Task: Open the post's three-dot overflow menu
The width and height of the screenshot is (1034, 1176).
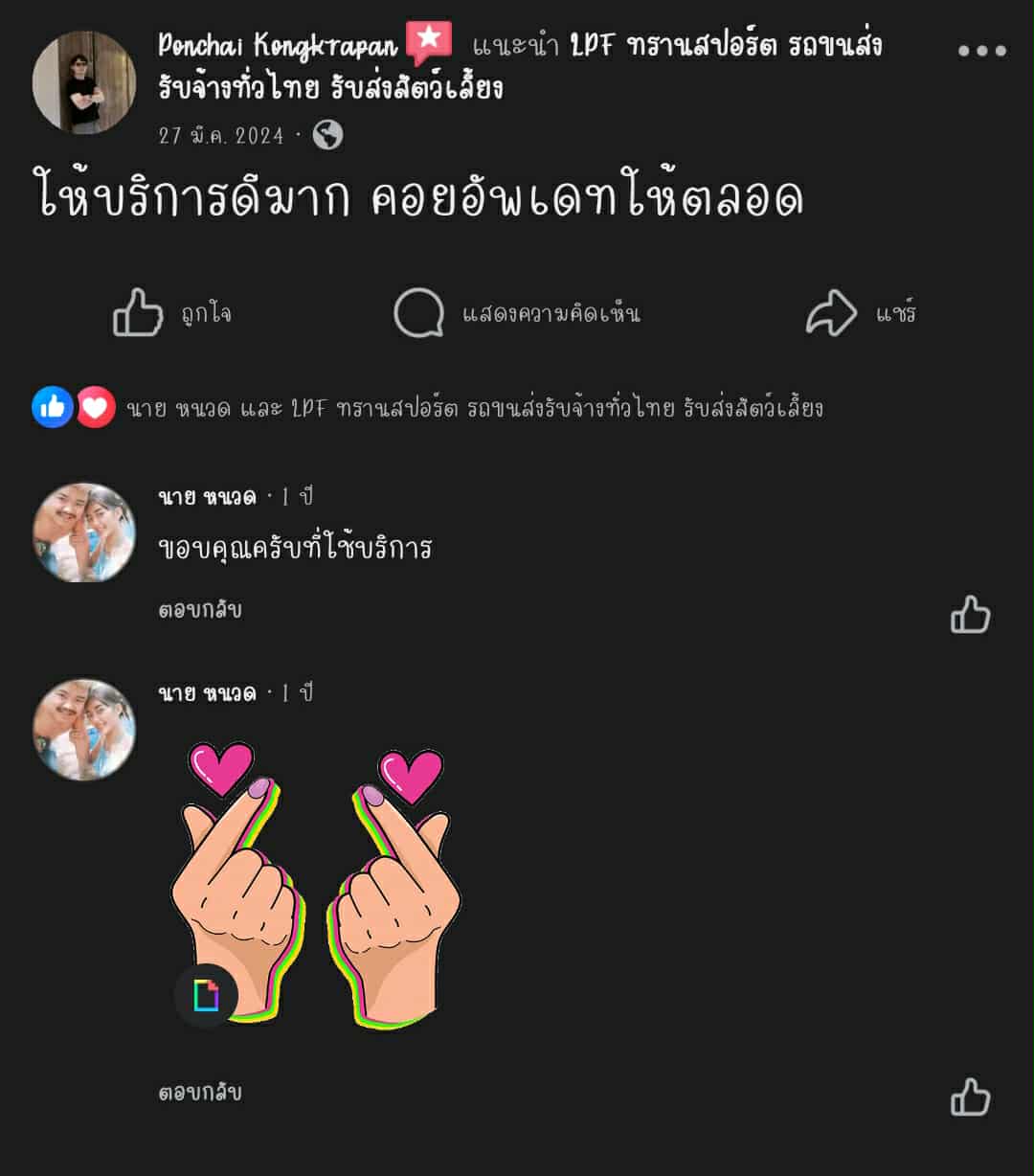Action: click(x=982, y=51)
